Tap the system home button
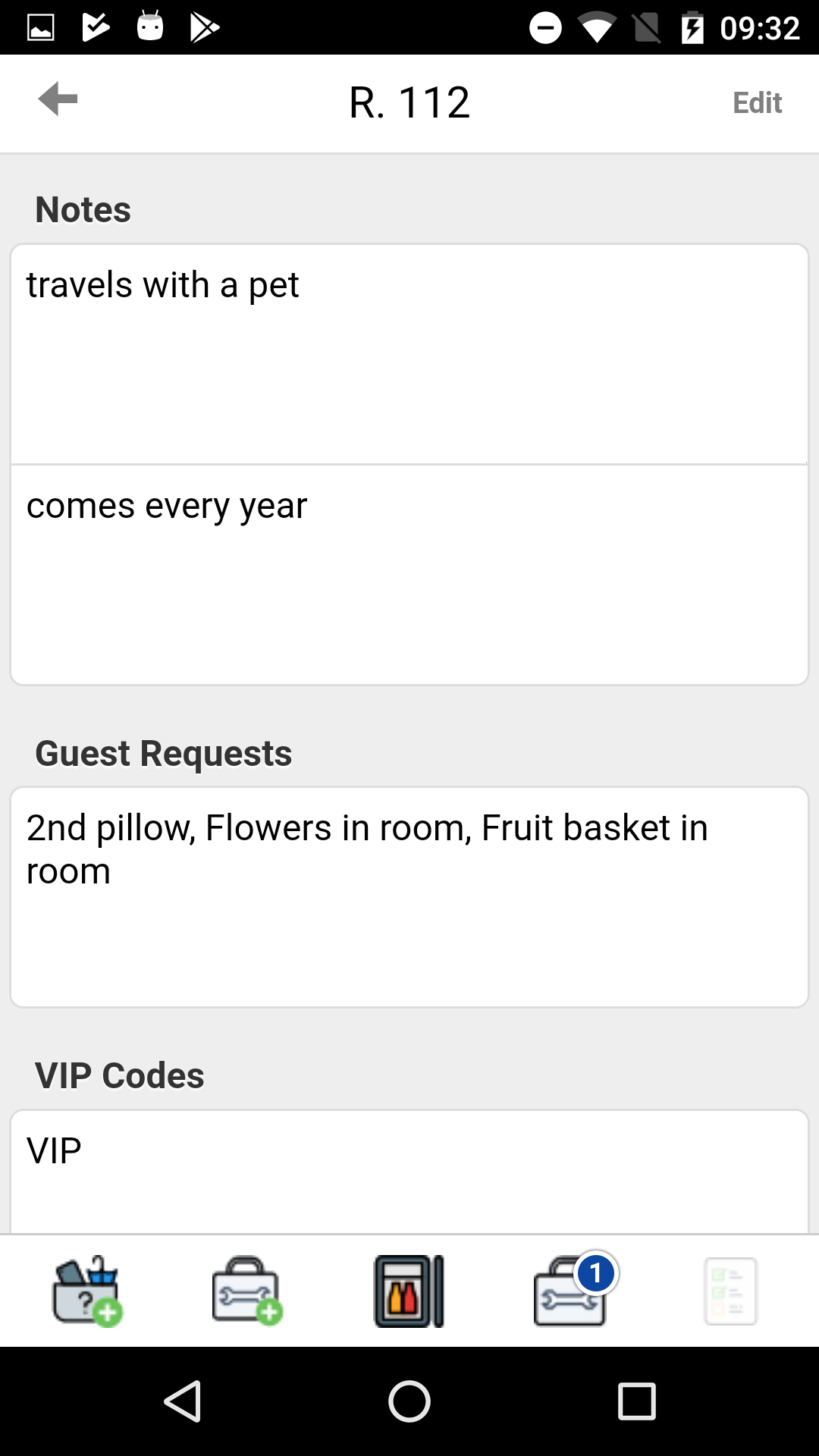The image size is (819, 1456). (409, 1401)
